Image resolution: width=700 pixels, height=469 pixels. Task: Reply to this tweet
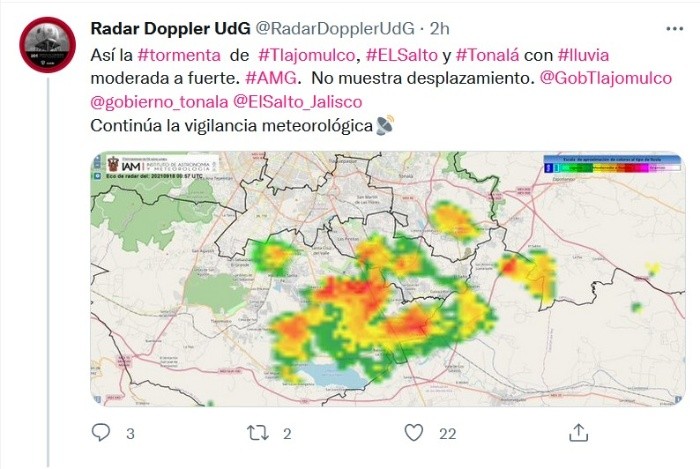(102, 433)
